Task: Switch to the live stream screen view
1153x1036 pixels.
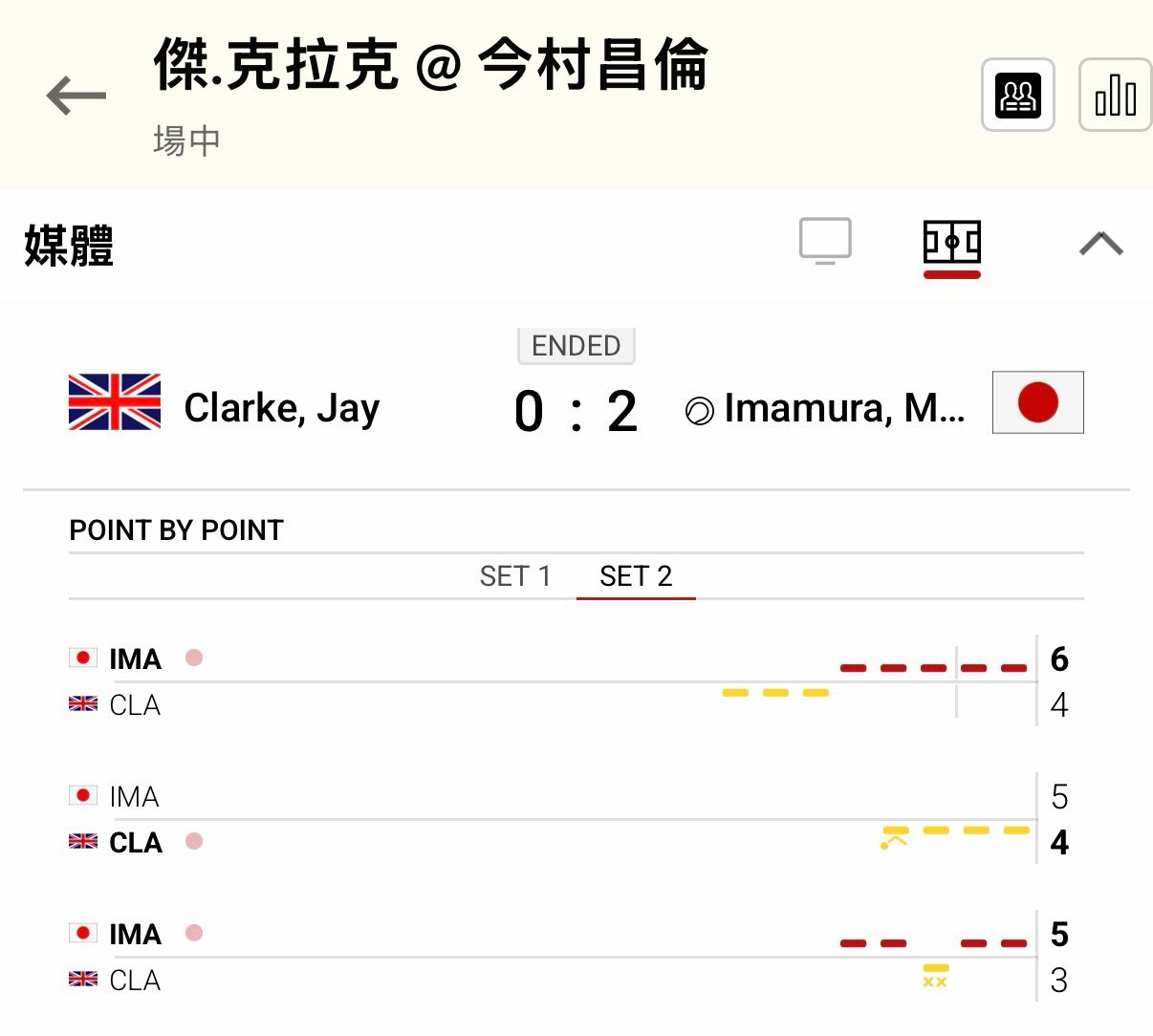Action: tap(825, 242)
